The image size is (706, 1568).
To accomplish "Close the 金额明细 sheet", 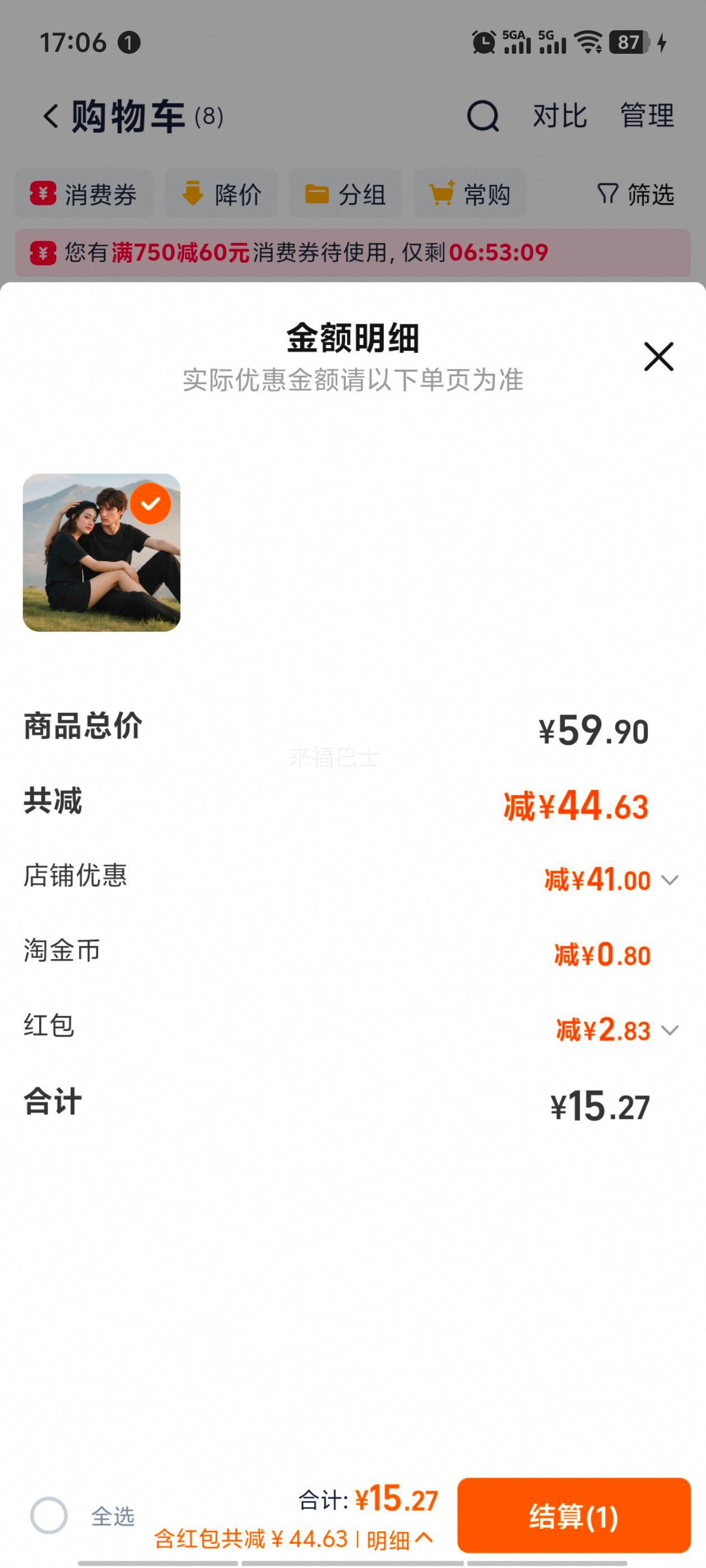I will [658, 356].
